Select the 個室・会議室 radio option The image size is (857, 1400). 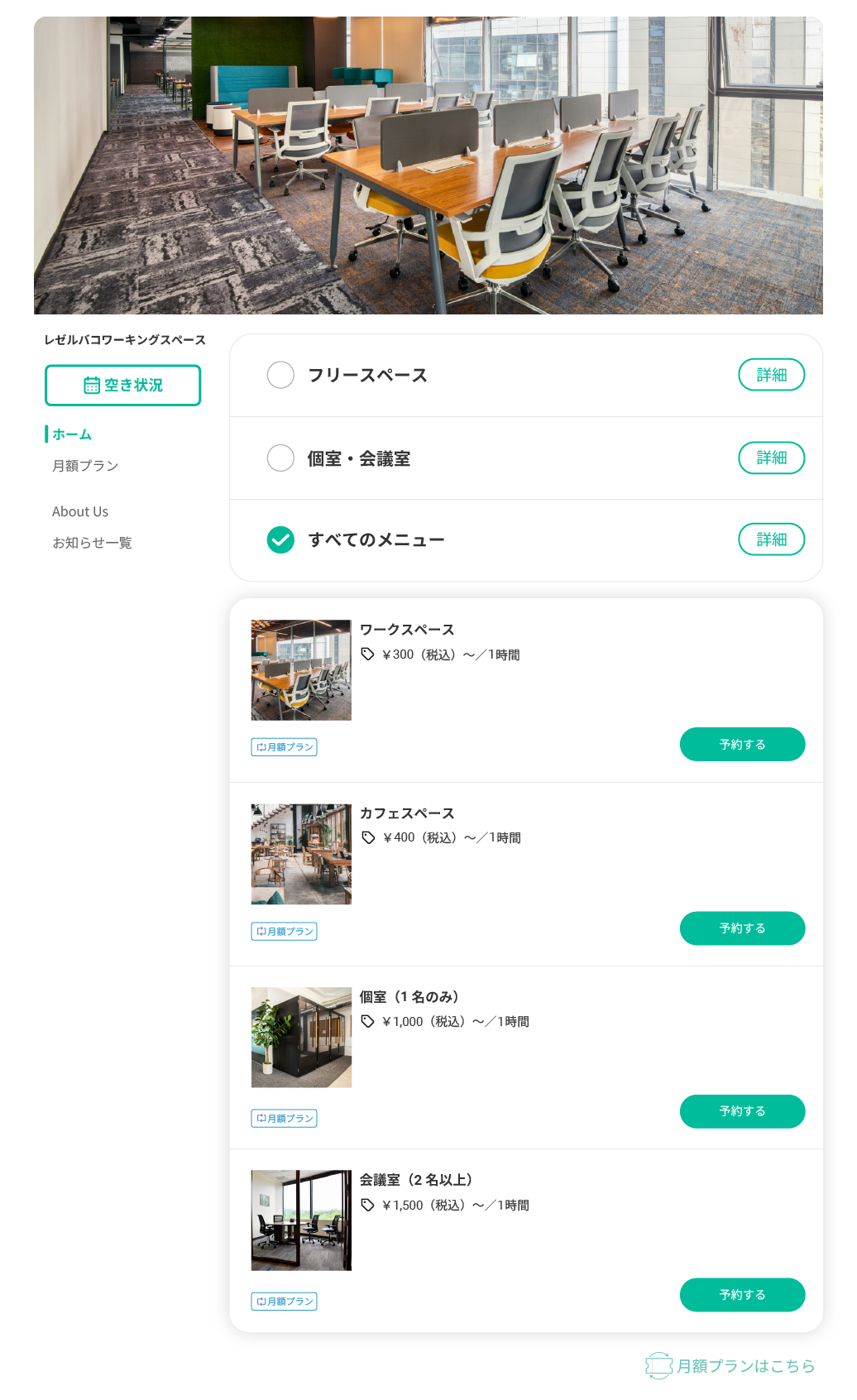point(280,458)
